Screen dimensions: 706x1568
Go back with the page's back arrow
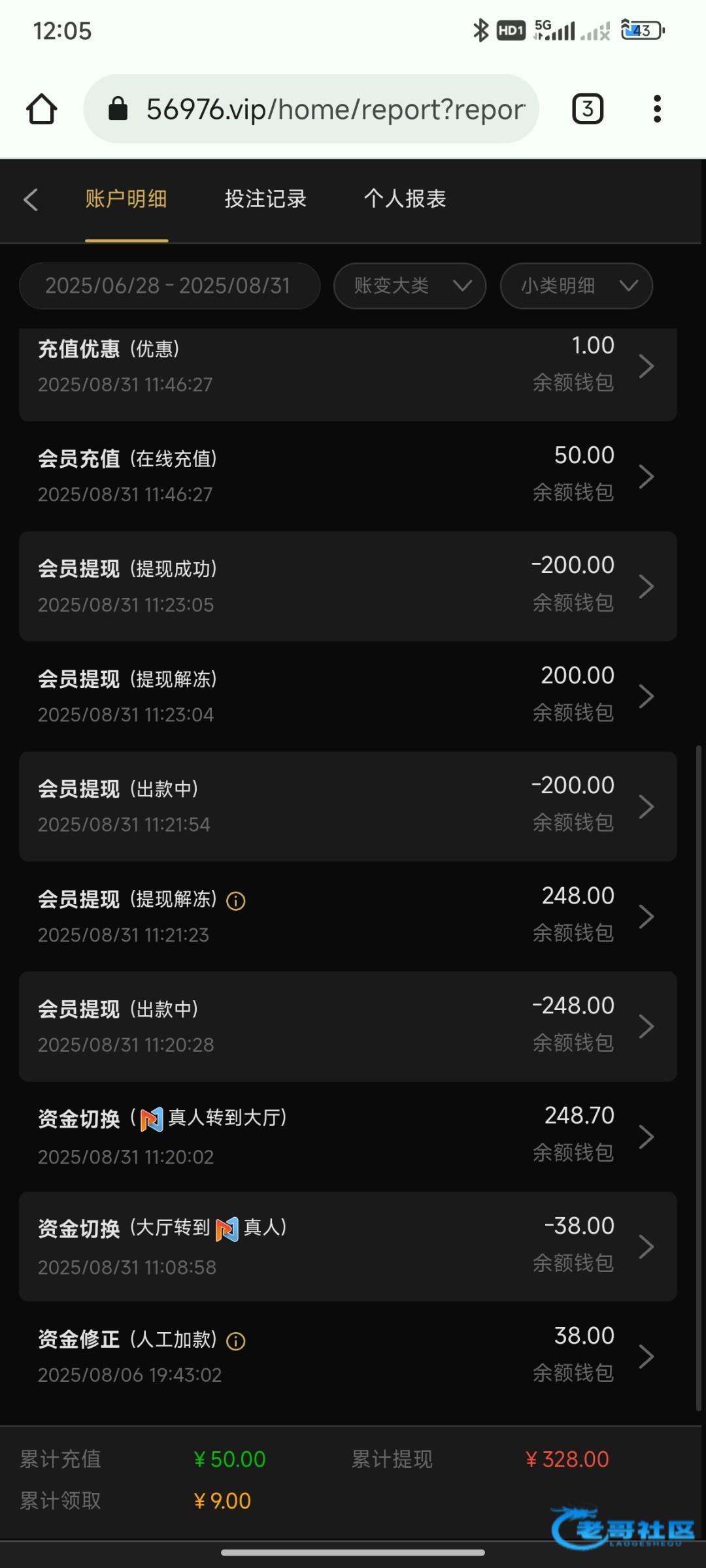31,199
